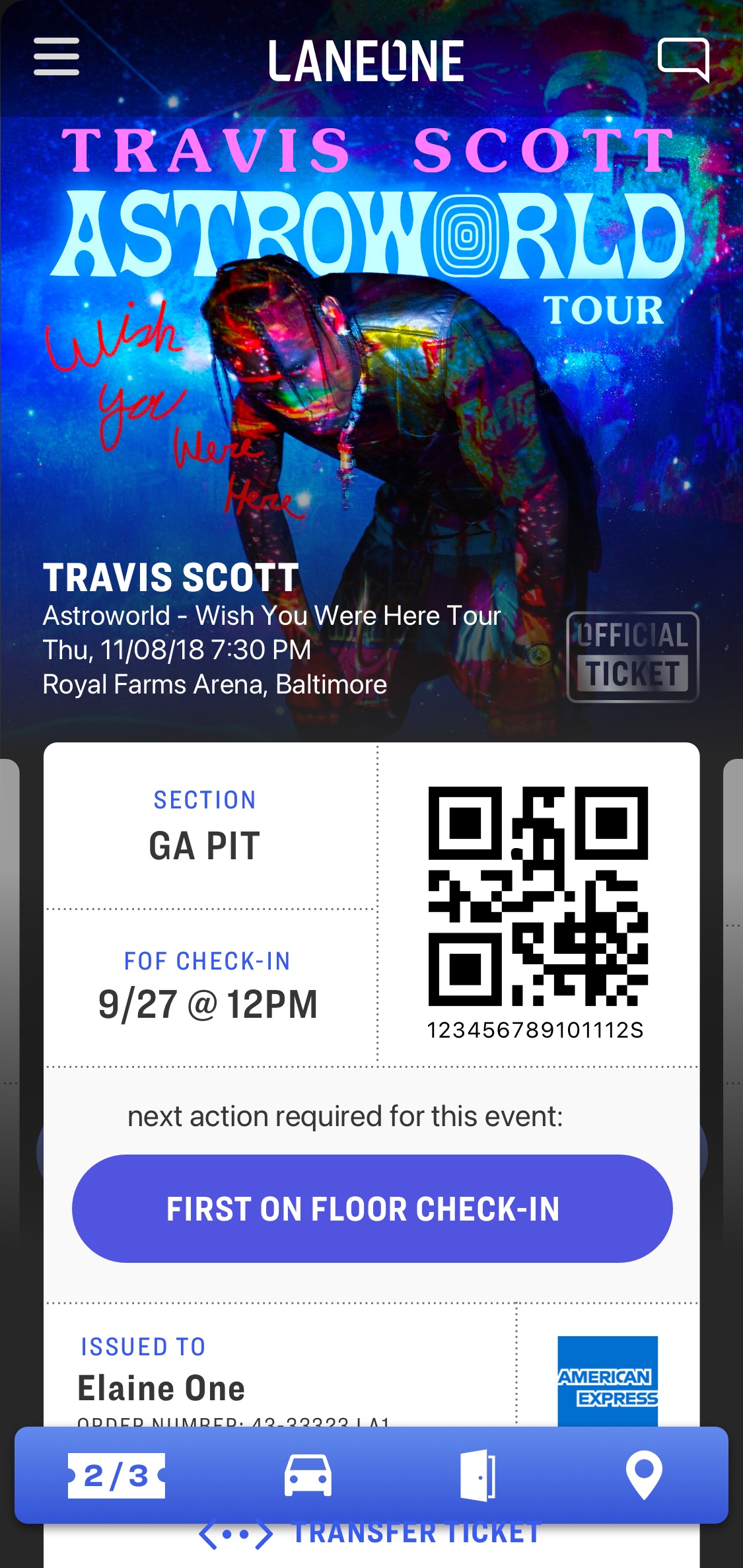
Task: Open the location pin tab
Action: pyautogui.click(x=644, y=1476)
